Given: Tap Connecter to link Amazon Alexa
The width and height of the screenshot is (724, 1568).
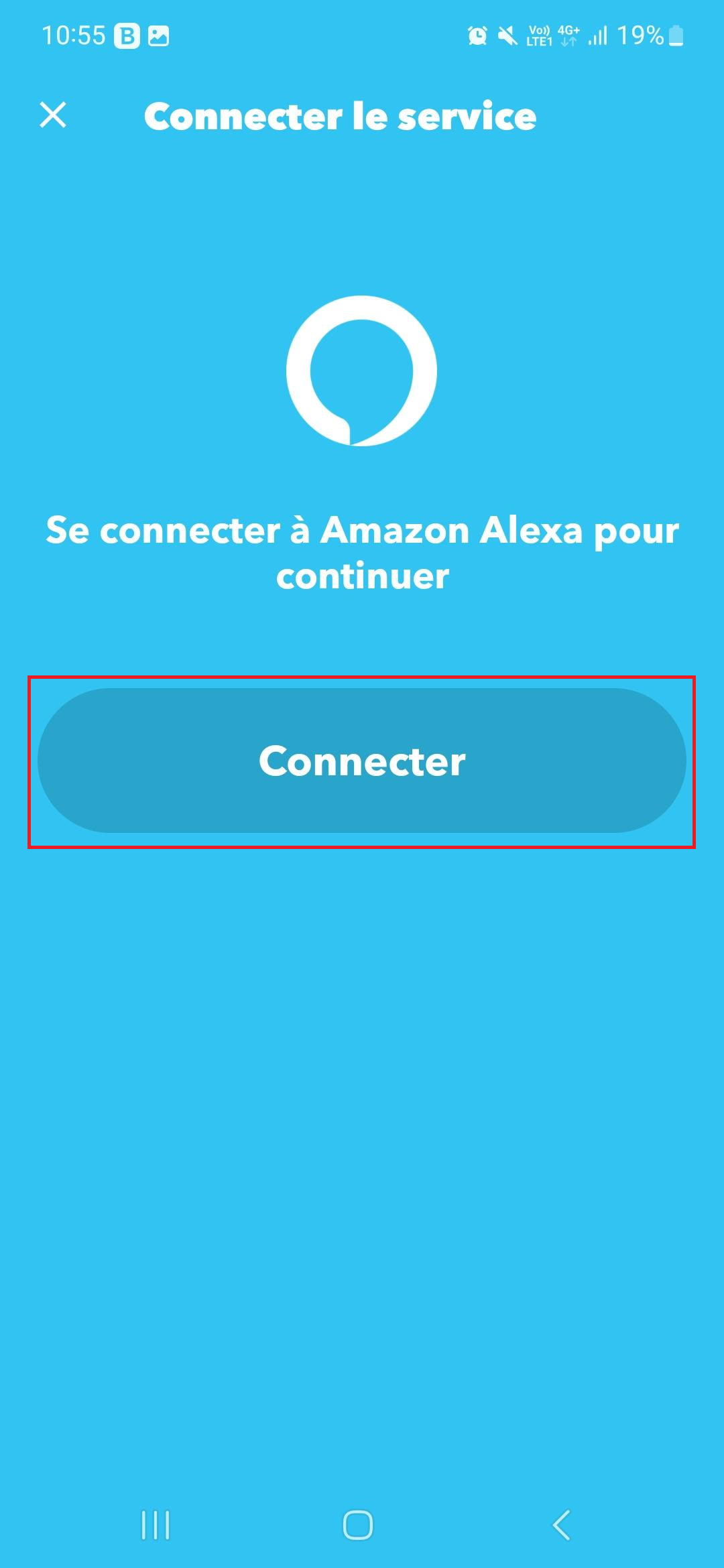Looking at the screenshot, I should (362, 761).
